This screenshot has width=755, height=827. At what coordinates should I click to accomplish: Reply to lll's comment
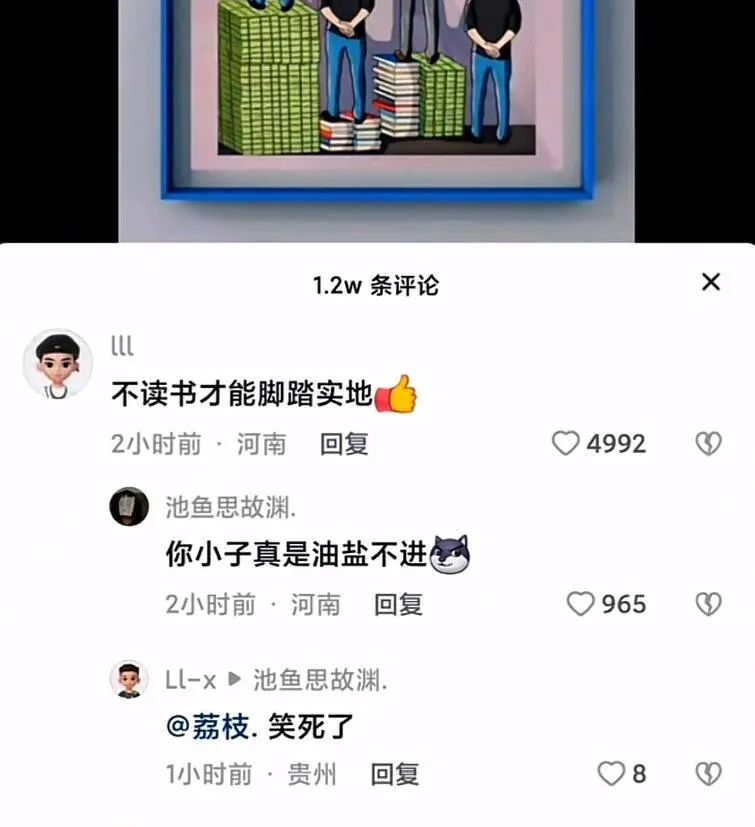pyautogui.click(x=344, y=444)
